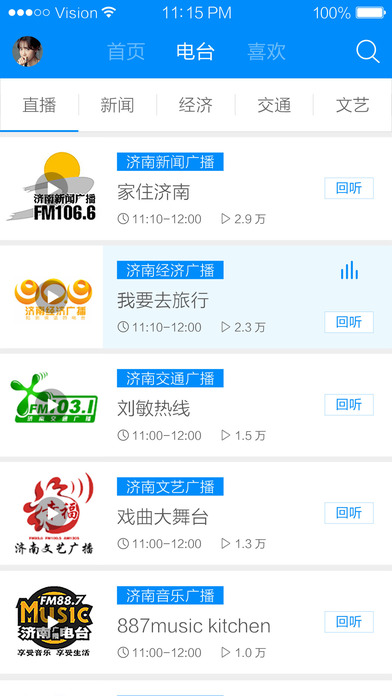Tap 回听 for 887music kitchen
Image resolution: width=392 pixels, height=696 pixels.
[349, 622]
